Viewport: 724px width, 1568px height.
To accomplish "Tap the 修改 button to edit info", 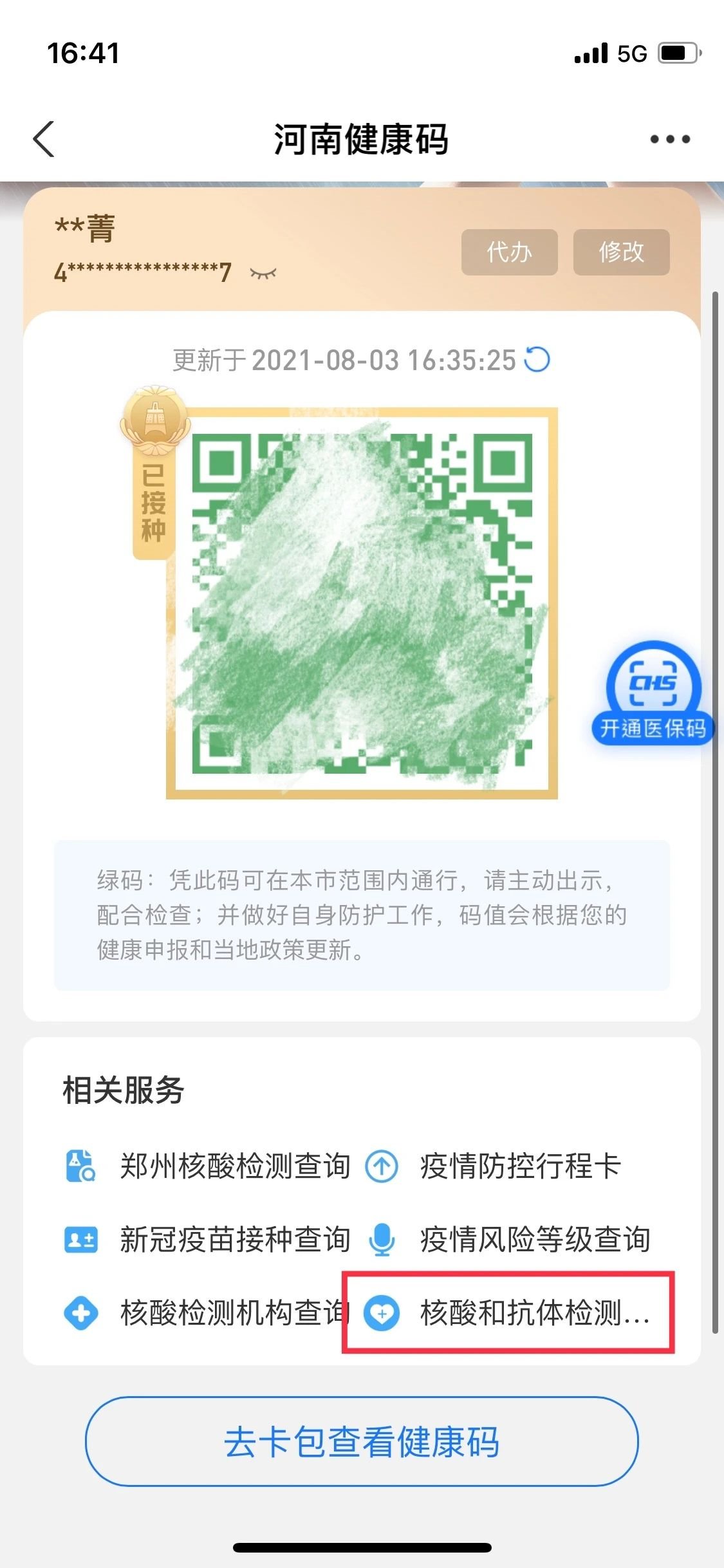I will 621,252.
